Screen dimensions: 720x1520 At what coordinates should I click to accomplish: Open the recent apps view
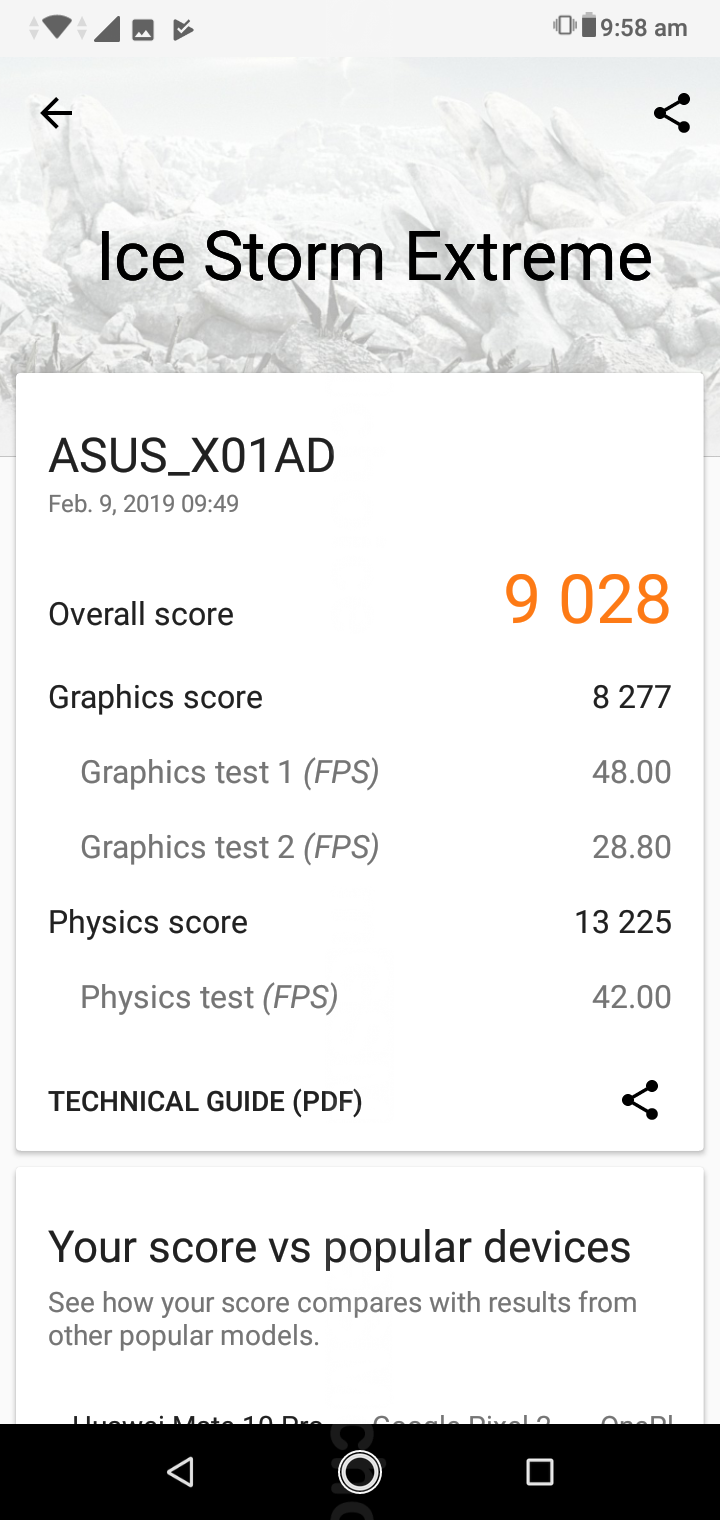tap(539, 1471)
